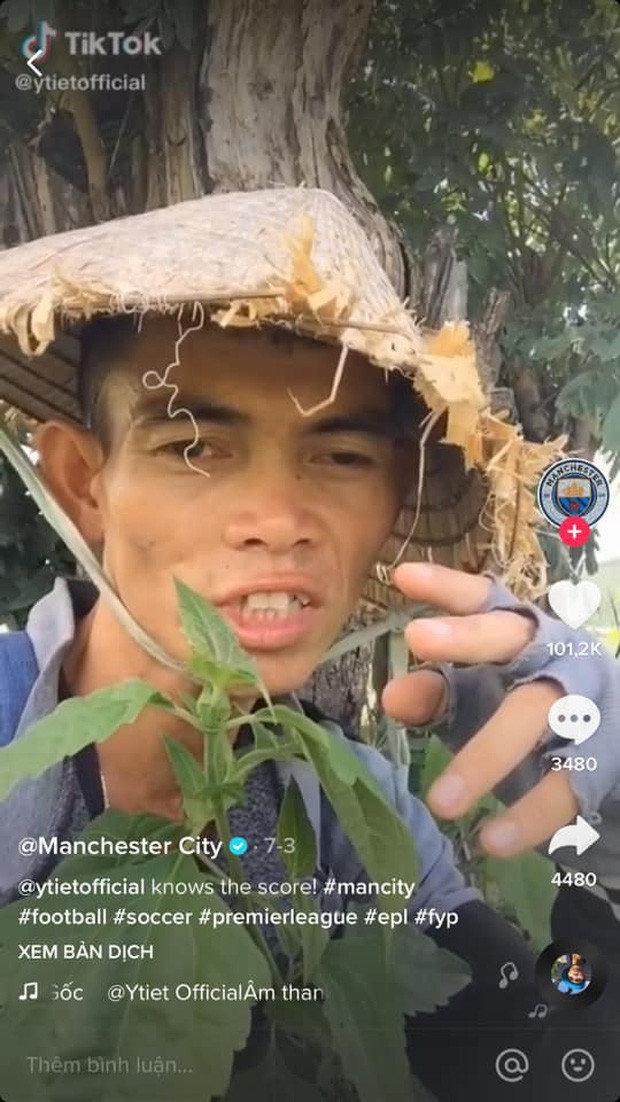This screenshot has height=1102, width=620.
Task: Open Manchester City profile avatar
Action: tap(573, 492)
